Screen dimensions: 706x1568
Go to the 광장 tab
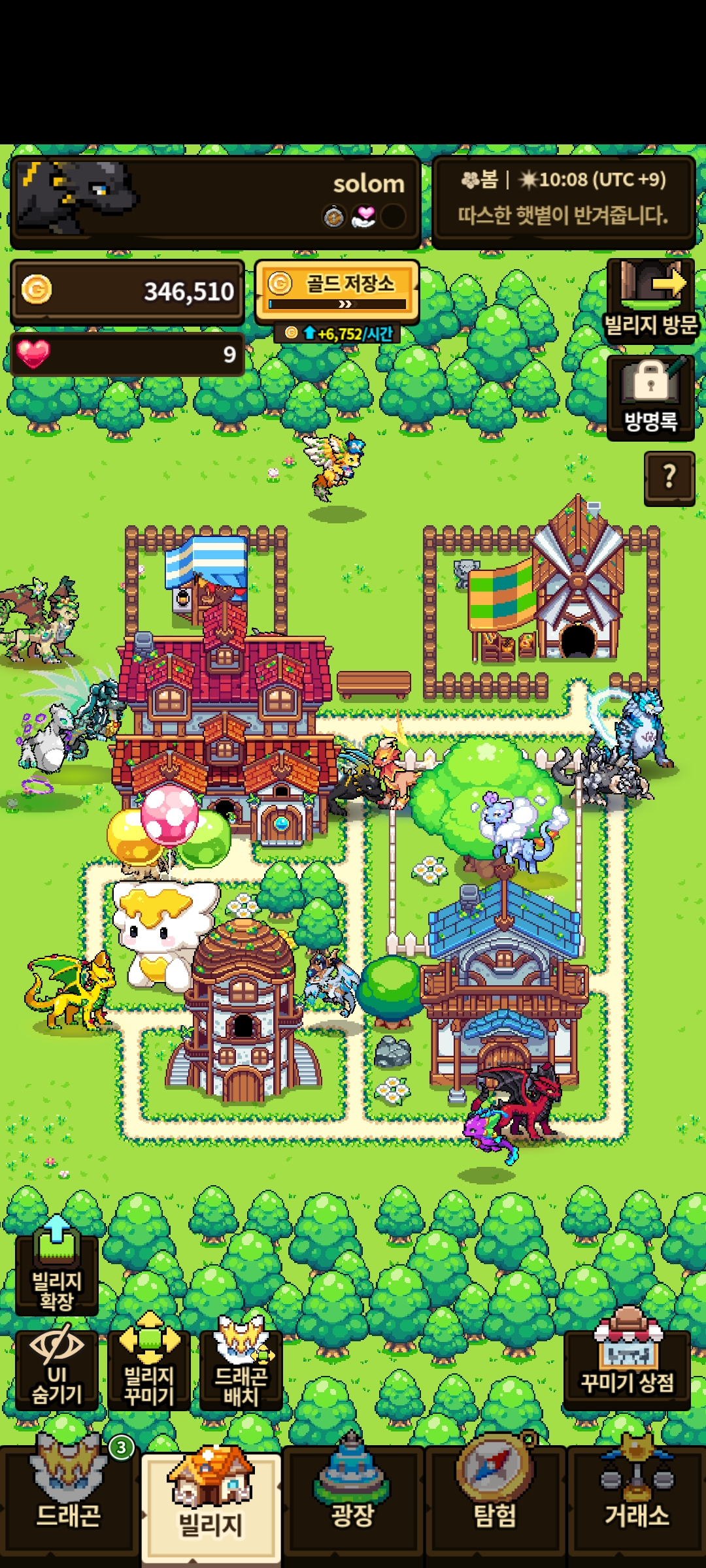(x=353, y=1501)
